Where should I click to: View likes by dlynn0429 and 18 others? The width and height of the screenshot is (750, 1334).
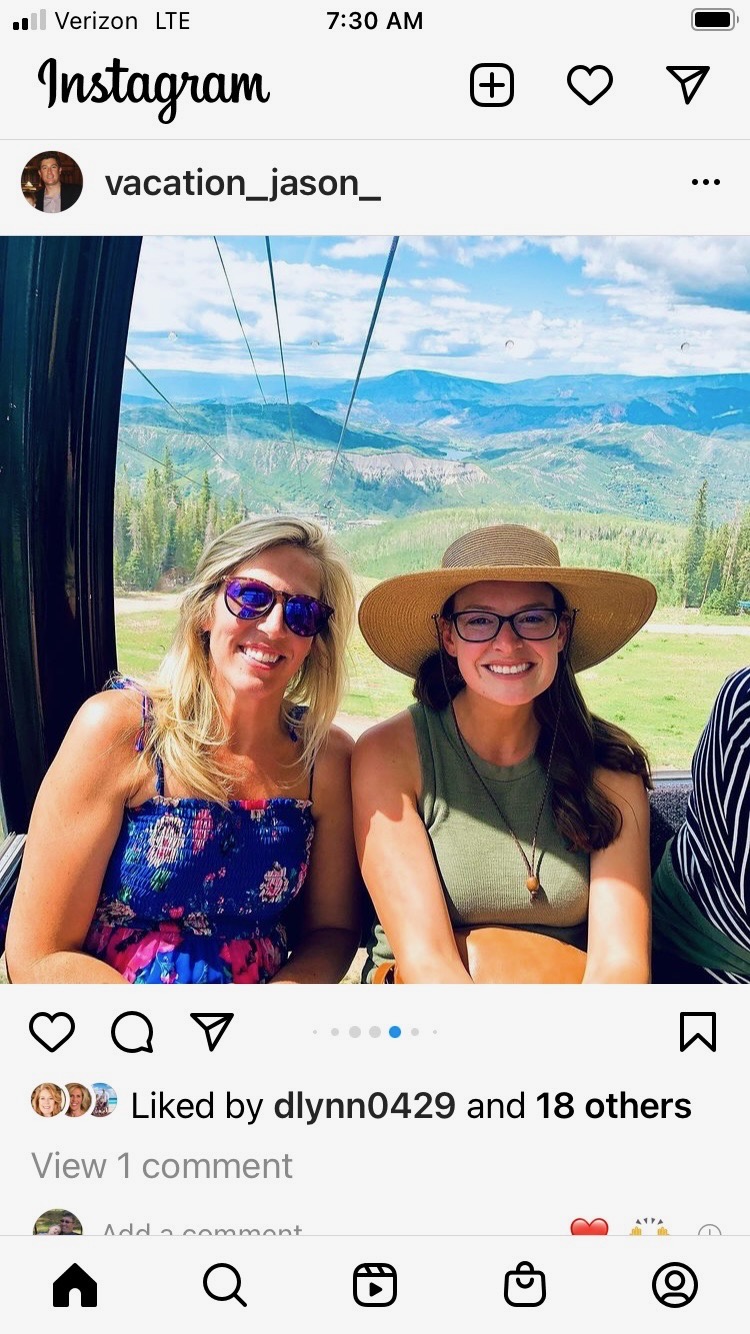point(411,1105)
